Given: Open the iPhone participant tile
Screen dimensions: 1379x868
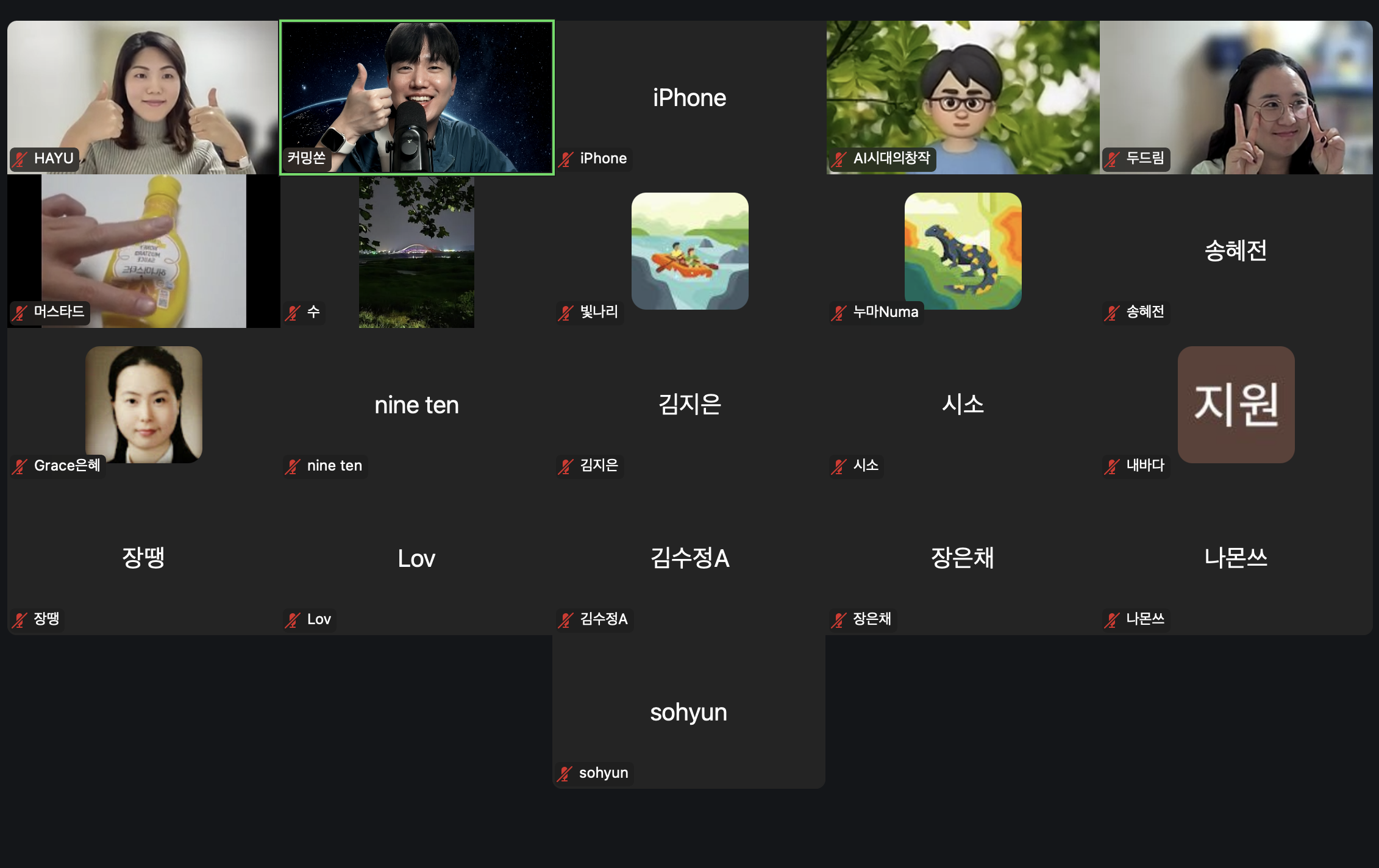Looking at the screenshot, I should 689,98.
